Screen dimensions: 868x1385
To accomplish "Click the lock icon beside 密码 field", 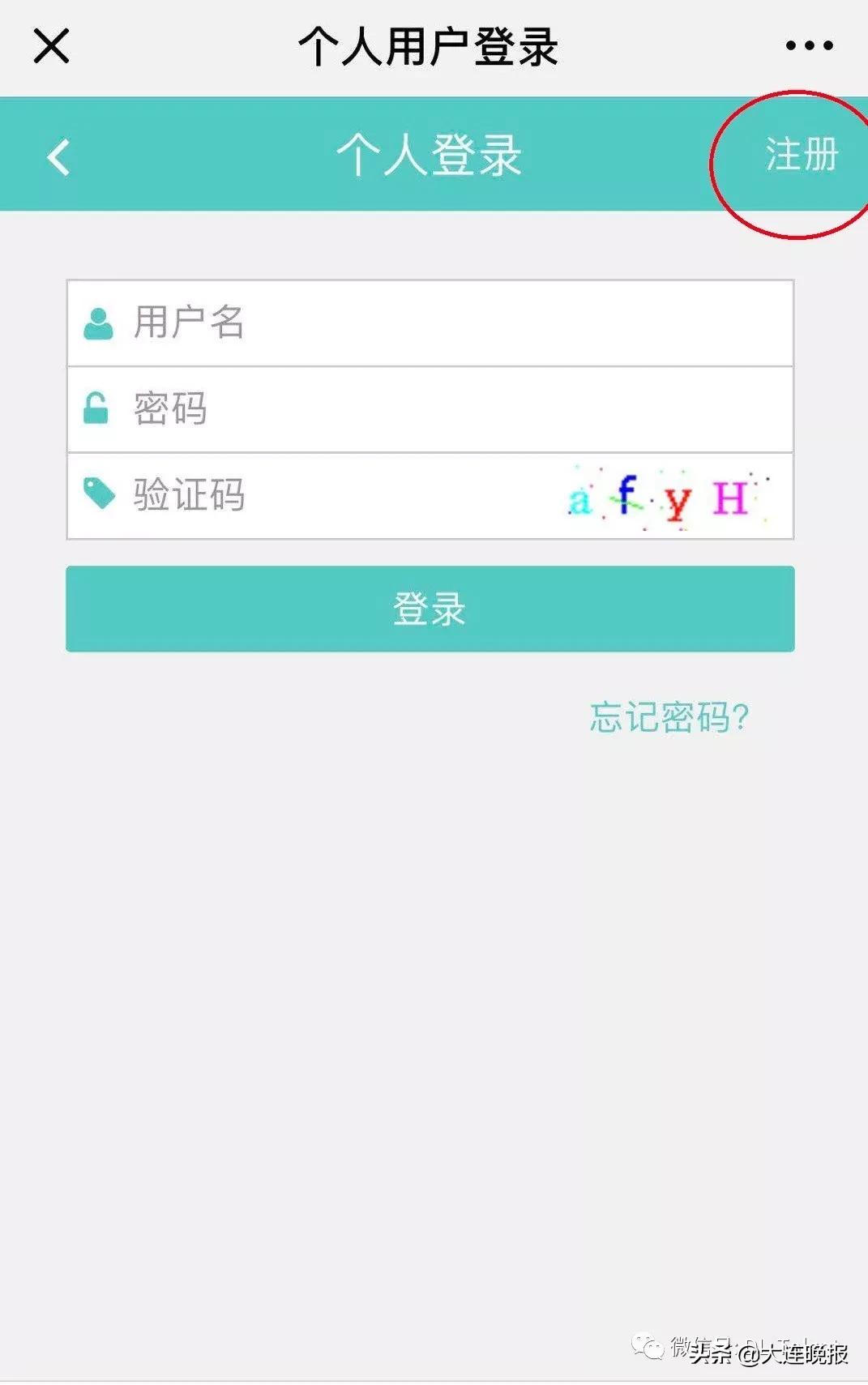I will click(97, 409).
